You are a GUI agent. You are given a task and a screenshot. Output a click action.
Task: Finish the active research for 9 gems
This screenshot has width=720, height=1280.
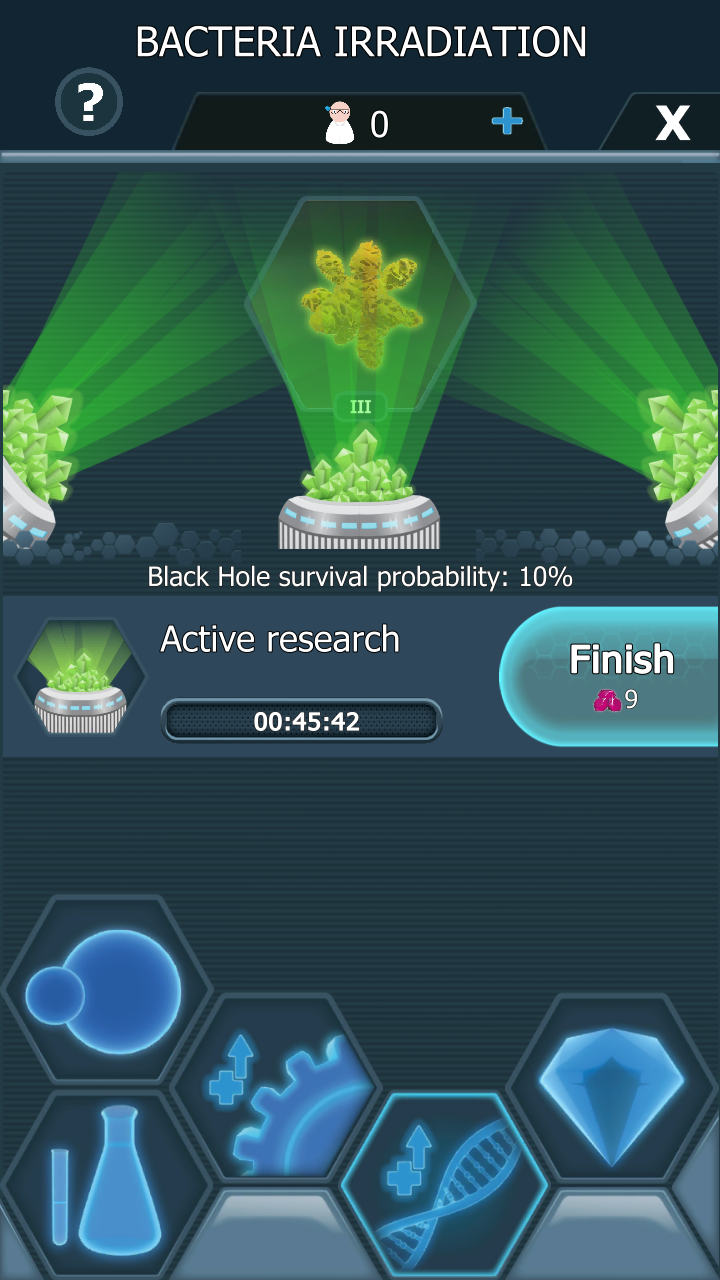pyautogui.click(x=609, y=677)
